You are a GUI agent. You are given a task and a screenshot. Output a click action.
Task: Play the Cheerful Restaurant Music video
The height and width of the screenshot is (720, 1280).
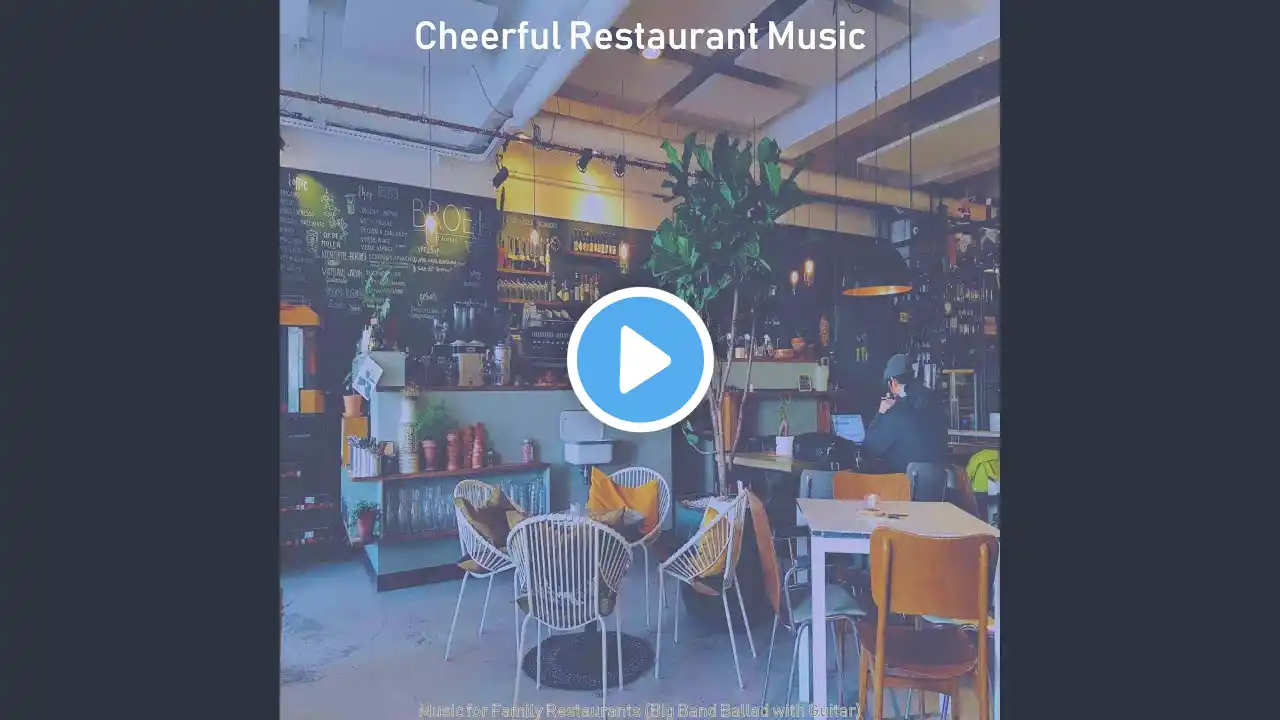[x=640, y=360]
